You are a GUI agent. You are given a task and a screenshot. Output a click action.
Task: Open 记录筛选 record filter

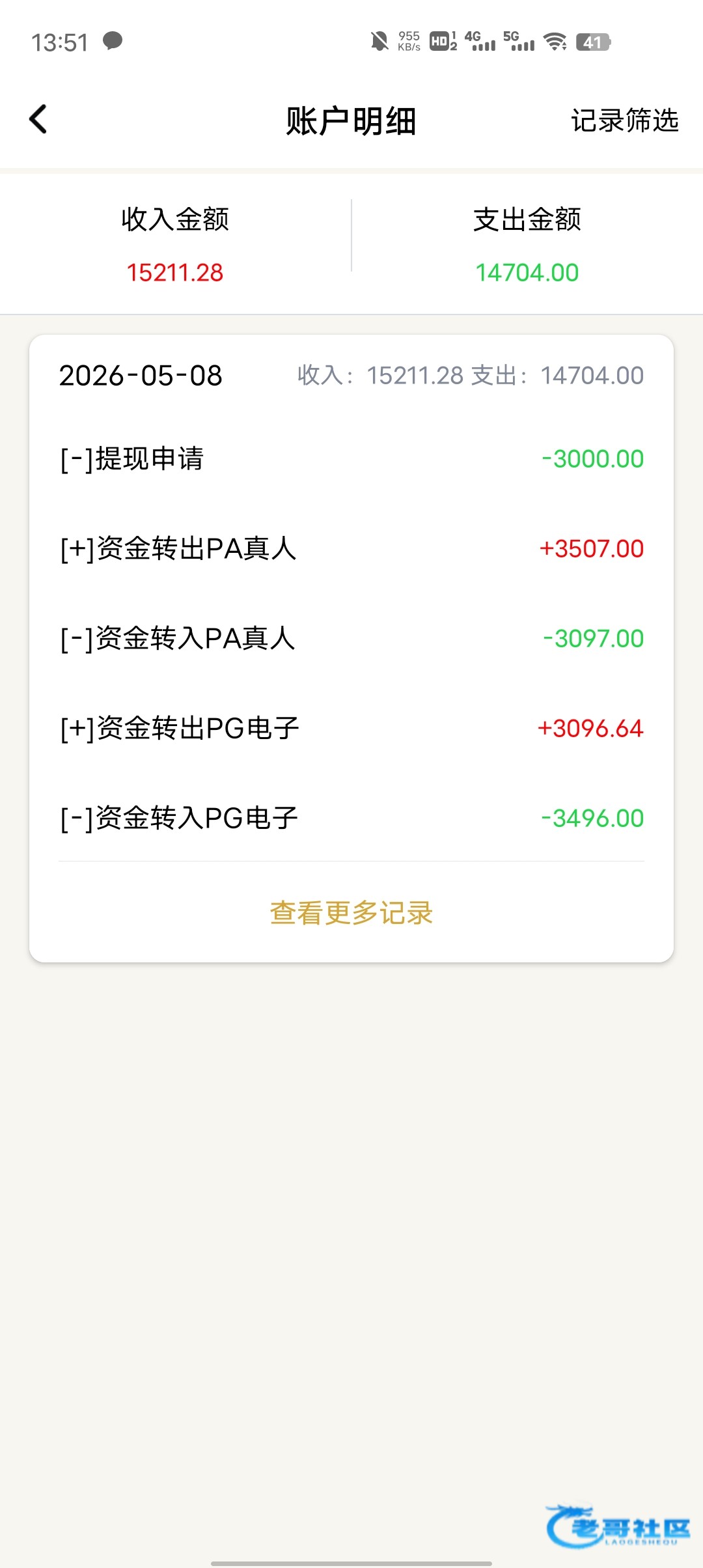(x=625, y=120)
